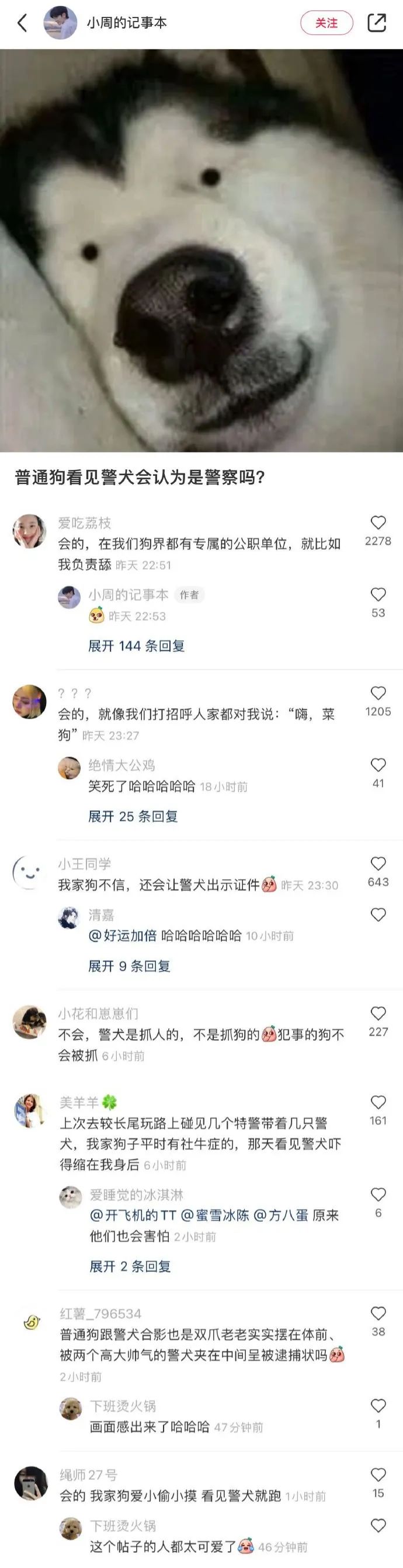Open the husky post image
403x1568 pixels.
tap(201, 250)
